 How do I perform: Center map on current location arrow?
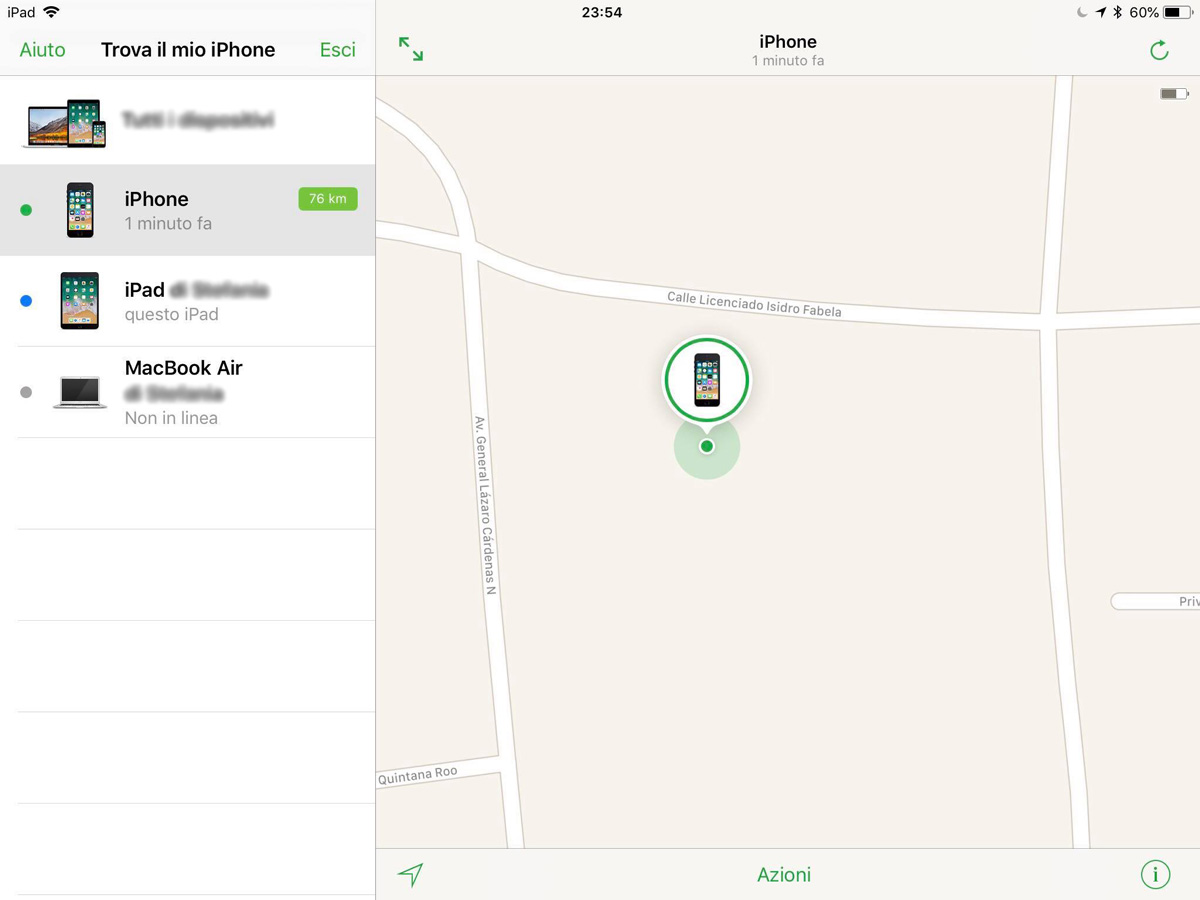tap(410, 875)
